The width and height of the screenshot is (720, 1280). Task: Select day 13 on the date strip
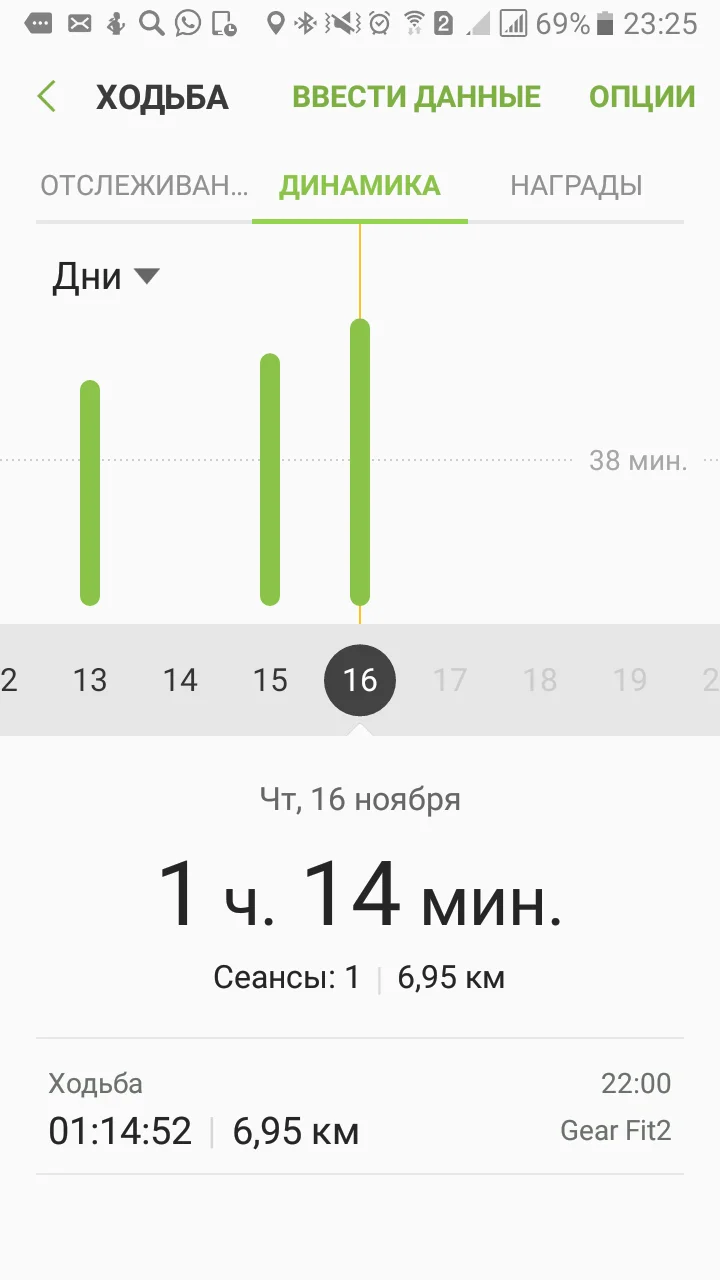90,680
